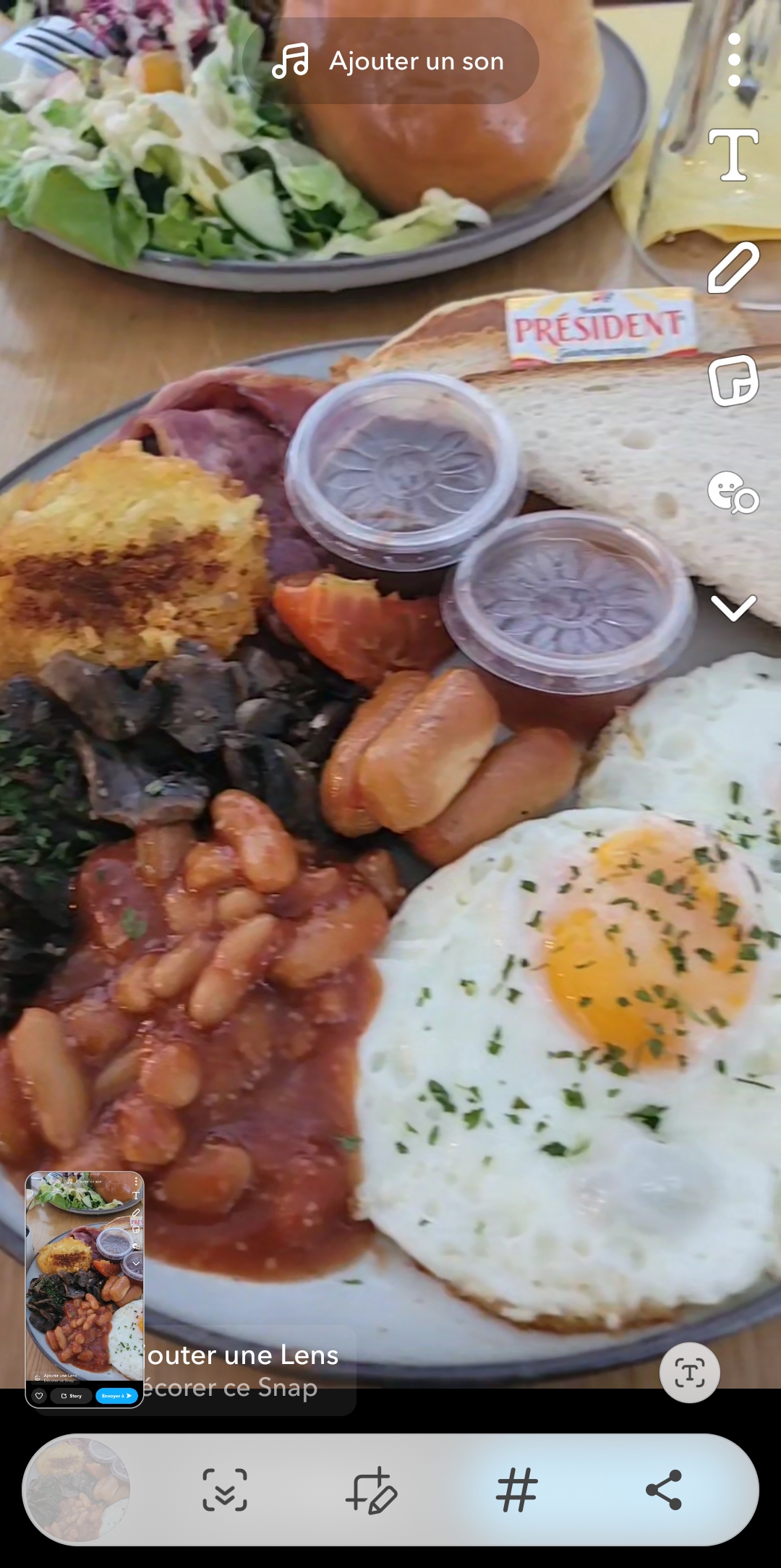Select the pencil drawing tool

tap(733, 268)
